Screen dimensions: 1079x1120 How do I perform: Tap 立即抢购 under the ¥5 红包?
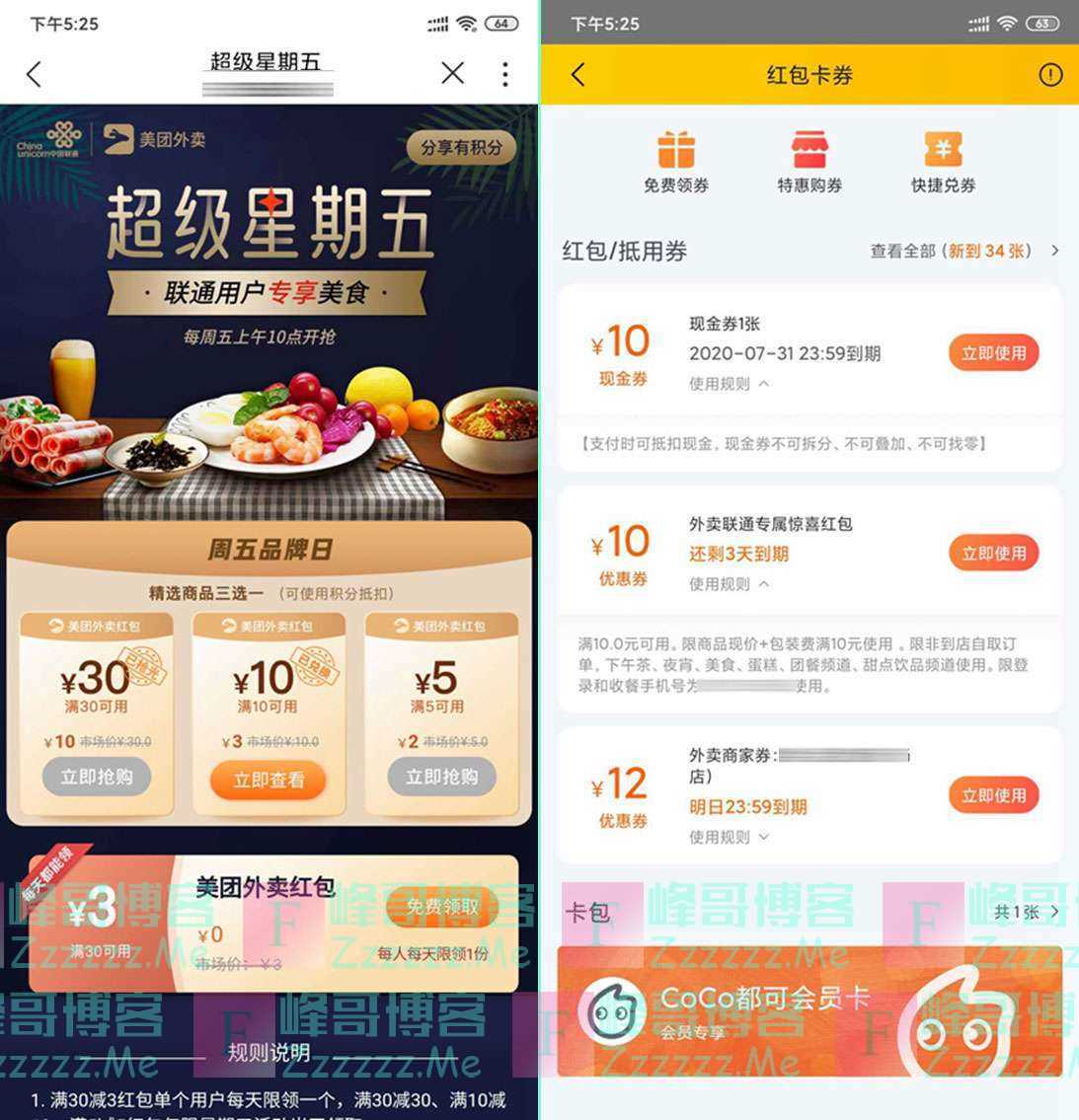441,777
